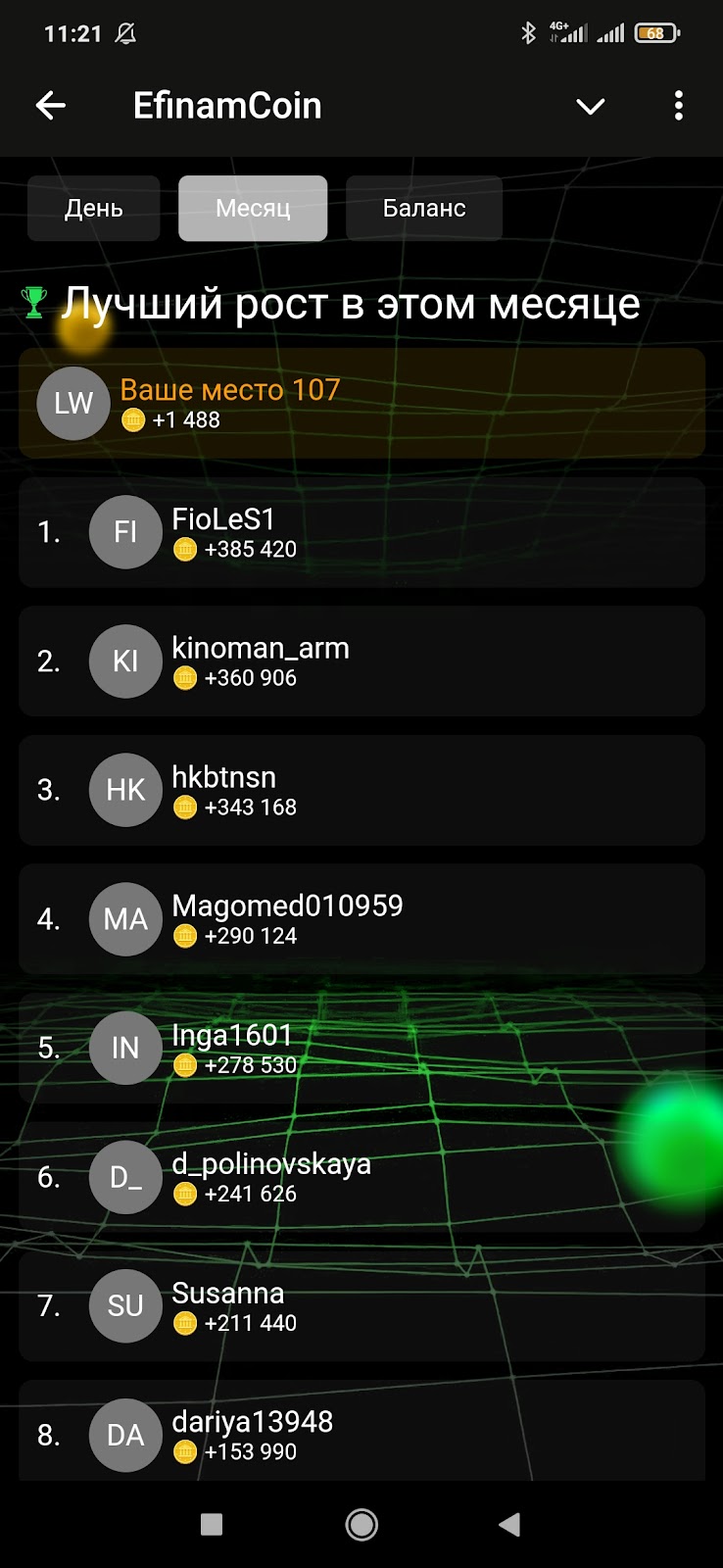This screenshot has height=1568, width=723.
Task: Open your rank card Ваше место 107
Action: pos(361,404)
